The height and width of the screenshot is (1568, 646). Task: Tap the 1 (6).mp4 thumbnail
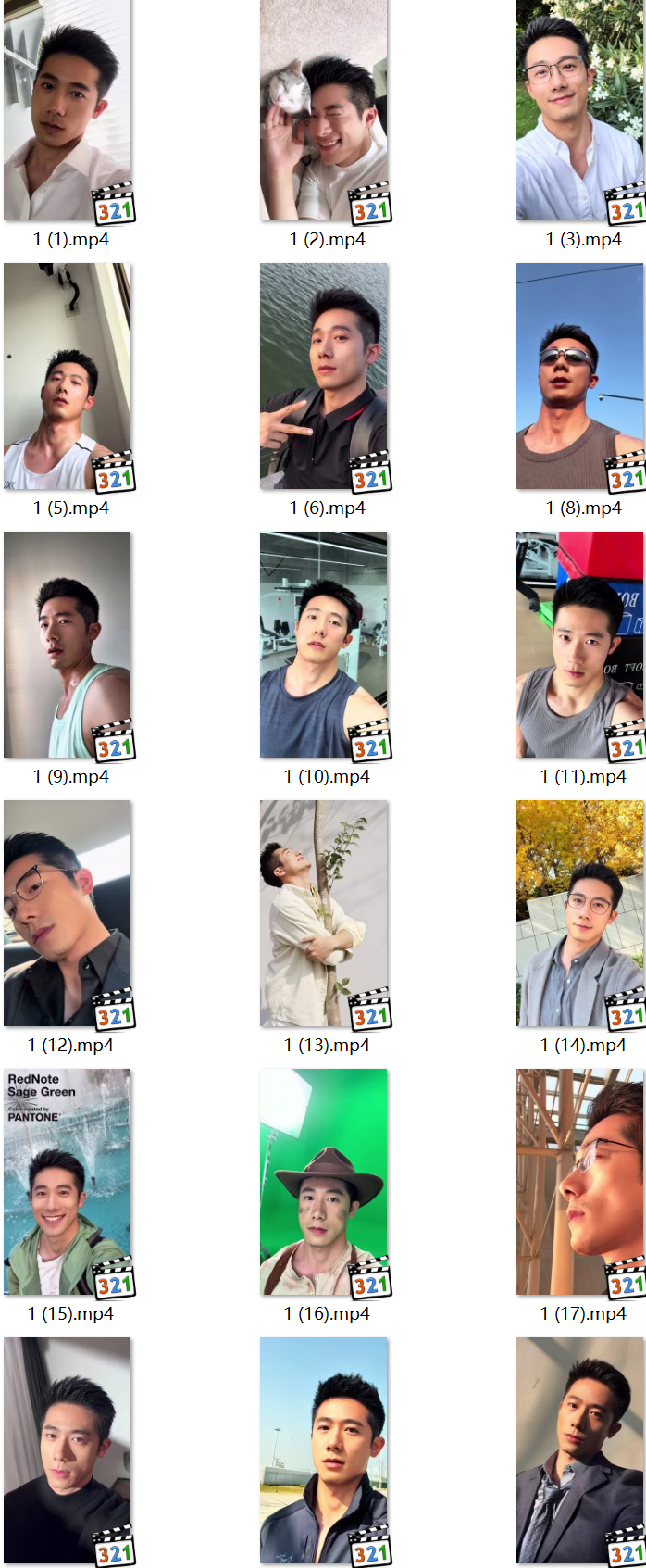324,376
